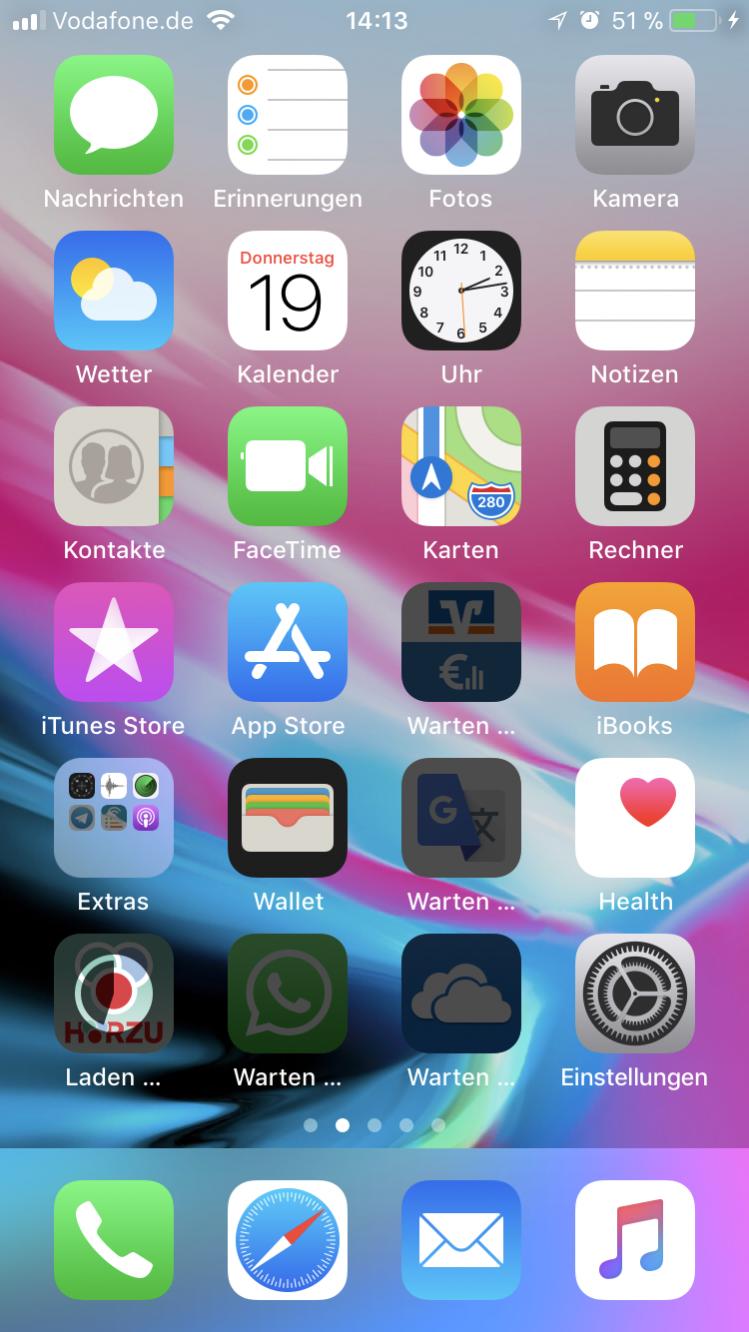Viewport: 749px width, 1332px height.
Task: Launch the Erinnerungen app
Action: point(288,115)
